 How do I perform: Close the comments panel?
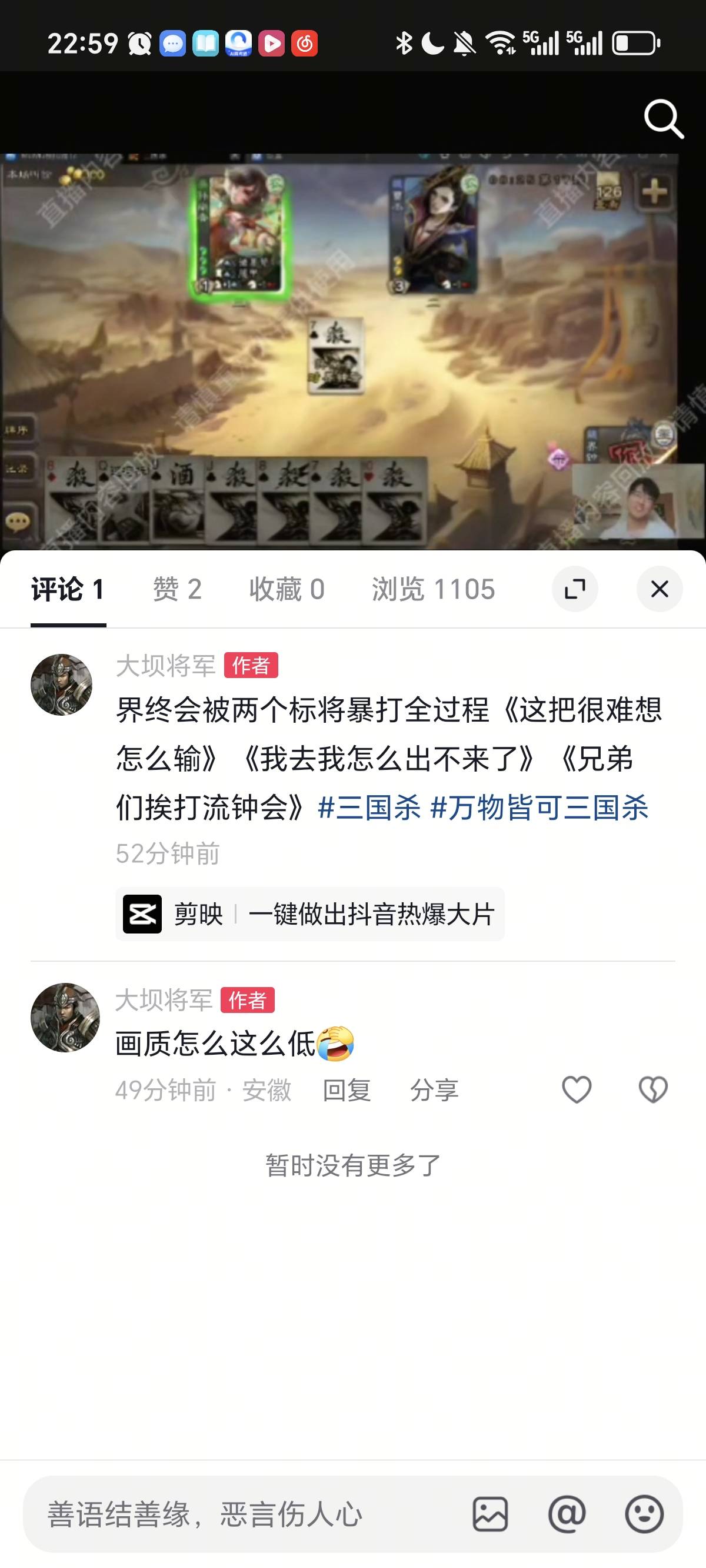659,589
